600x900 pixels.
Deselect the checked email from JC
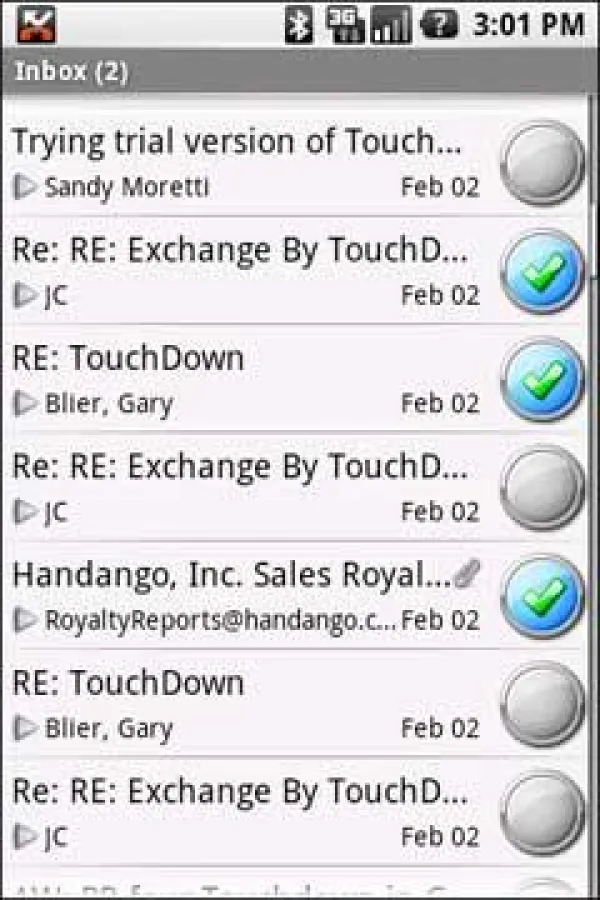(542, 271)
